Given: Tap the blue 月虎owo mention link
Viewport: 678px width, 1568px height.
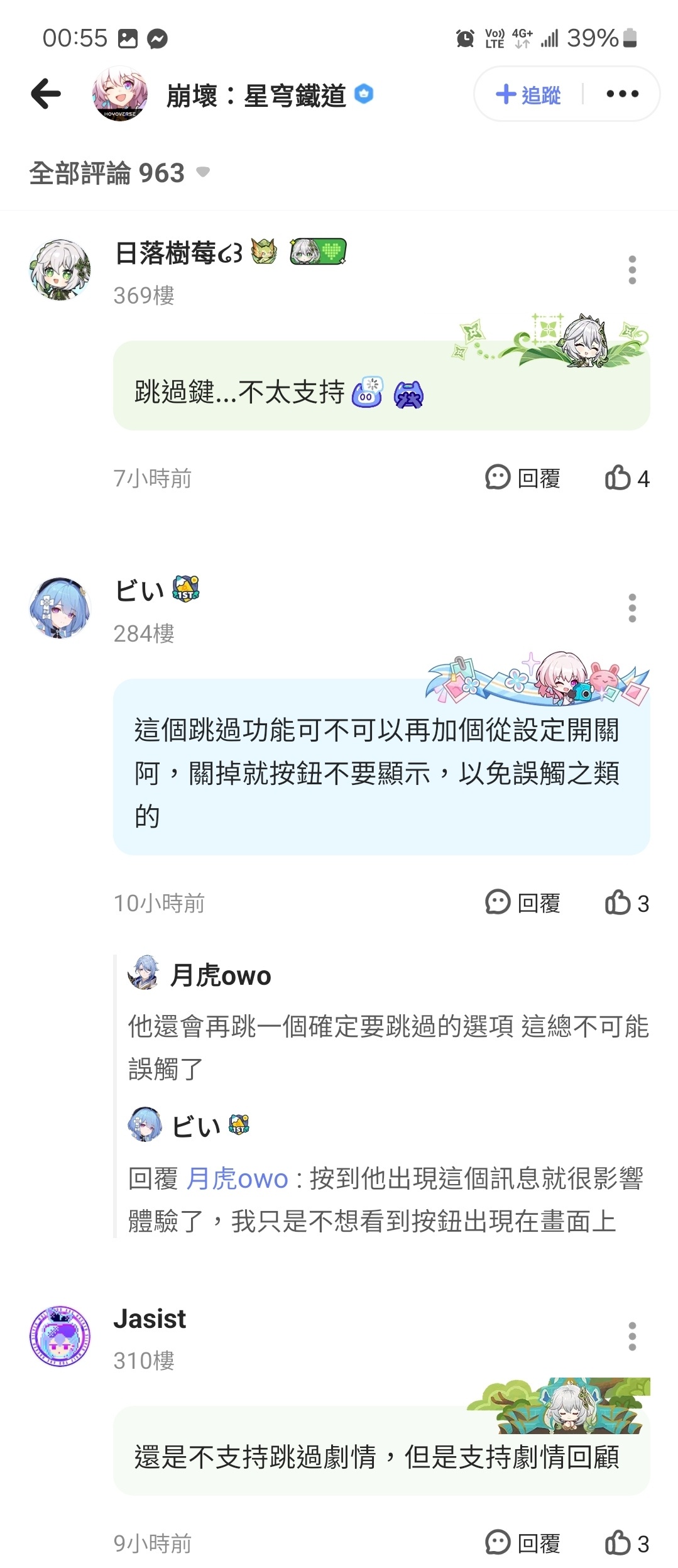Looking at the screenshot, I should click(238, 1178).
